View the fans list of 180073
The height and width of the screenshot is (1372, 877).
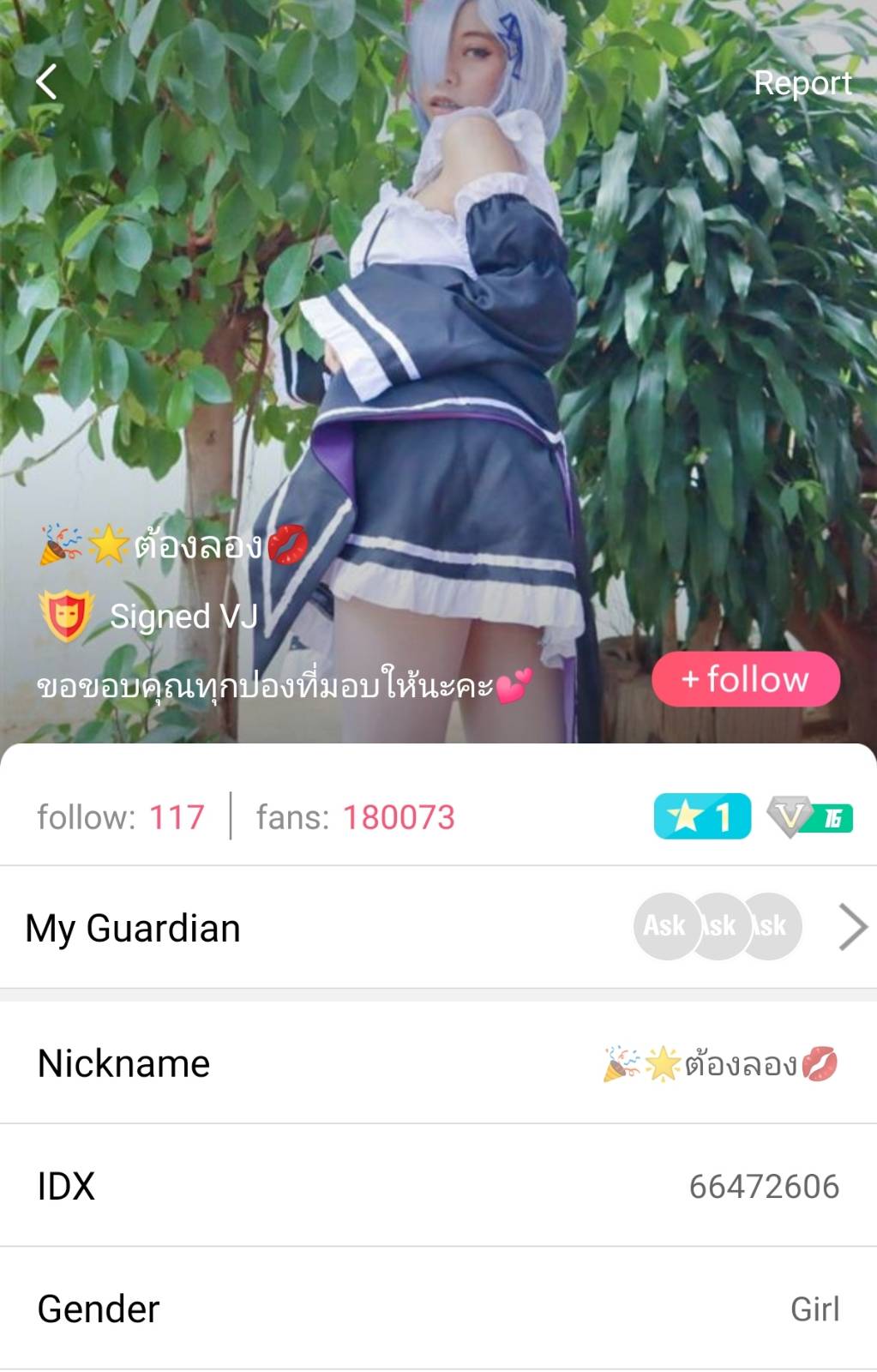[x=355, y=817]
